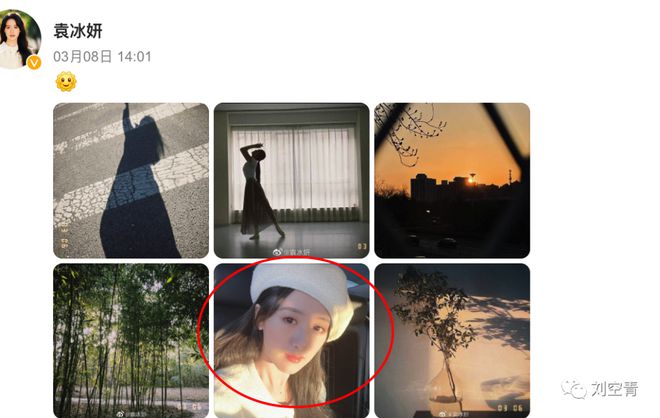Image resolution: width=660 pixels, height=418 pixels.
Task: View the dancer silhouette by curtain photo
Action: [x=291, y=181]
